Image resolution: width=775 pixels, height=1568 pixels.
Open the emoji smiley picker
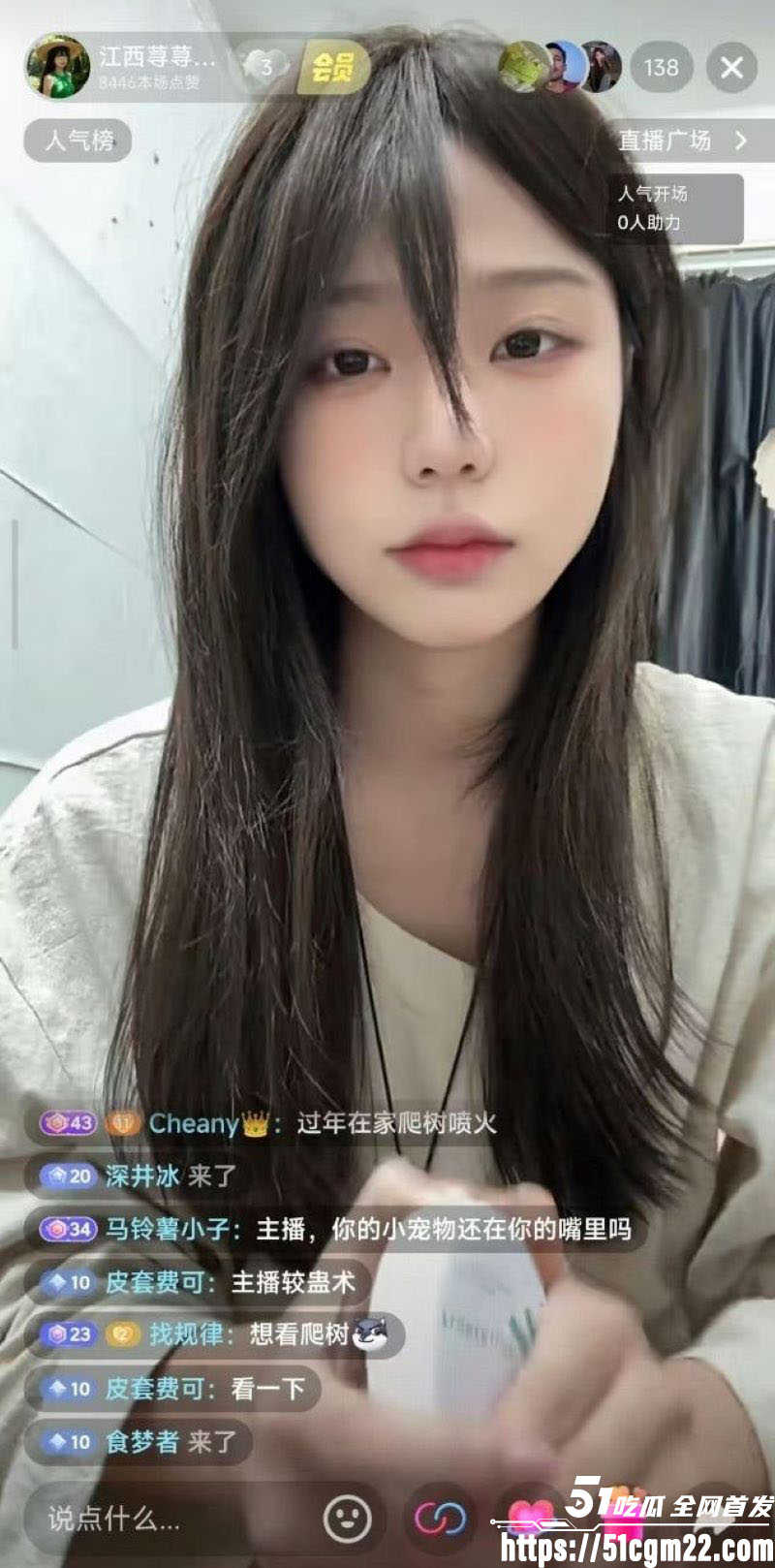347,1518
